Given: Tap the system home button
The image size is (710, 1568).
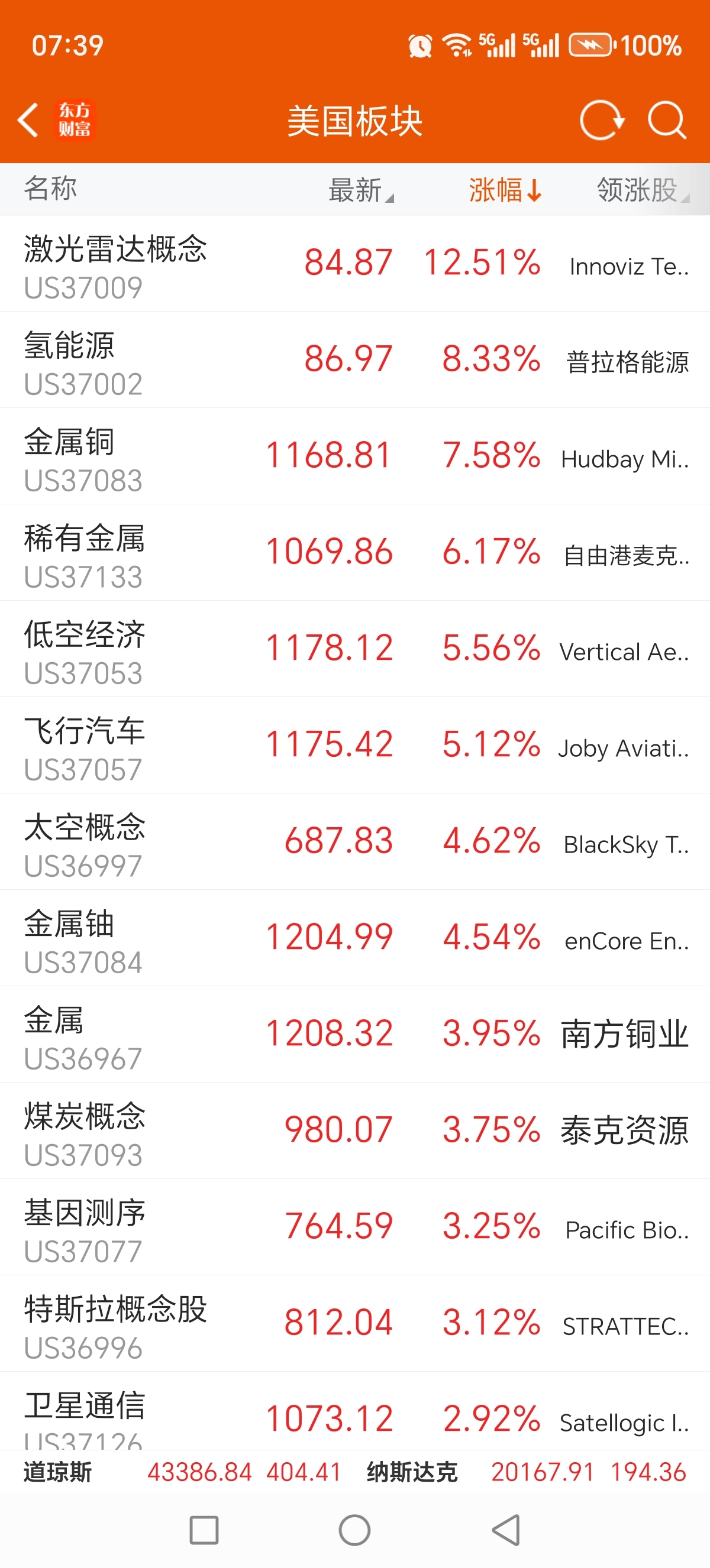Looking at the screenshot, I should pos(354,1530).
